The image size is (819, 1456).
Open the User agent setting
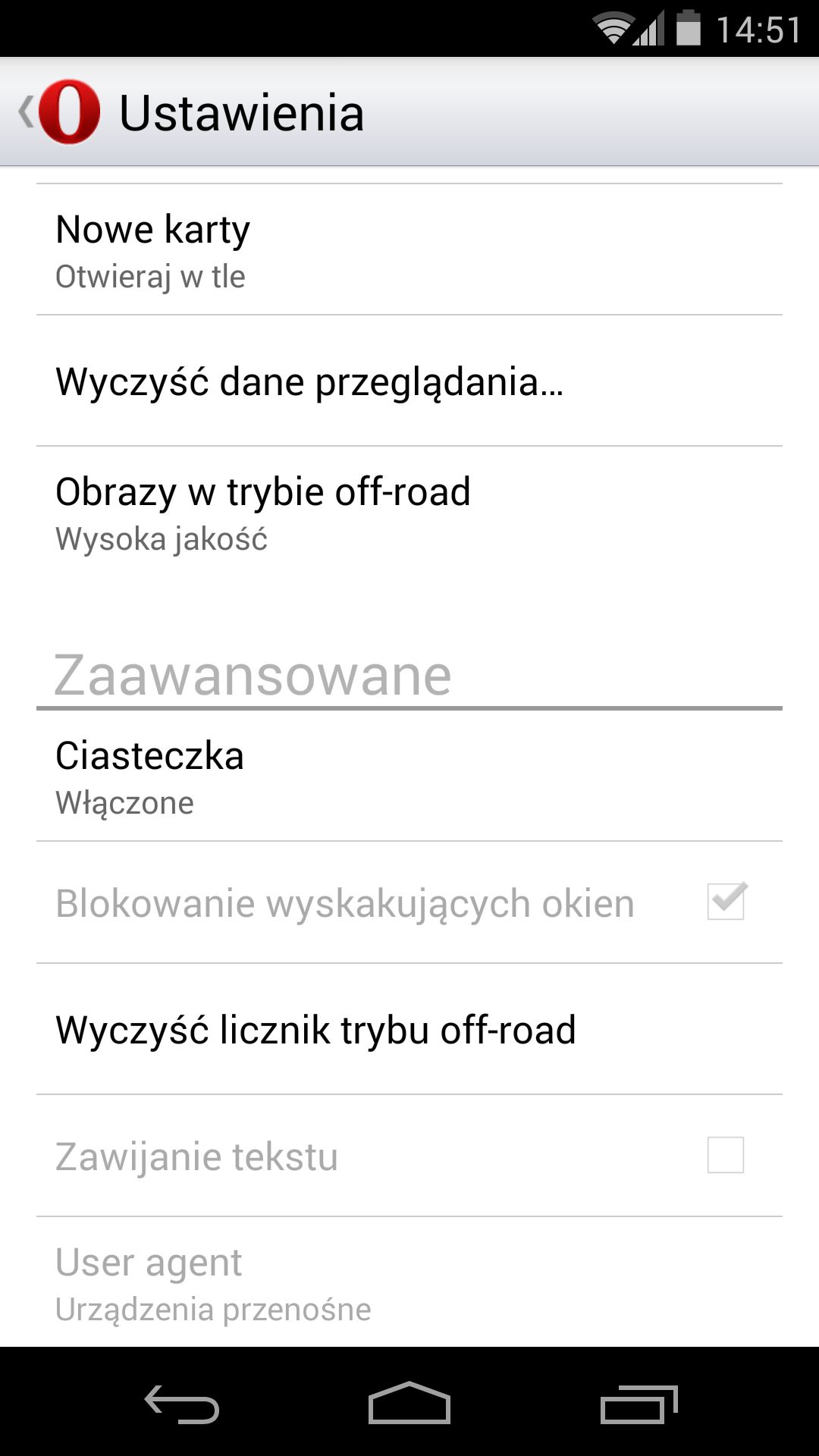click(409, 1283)
